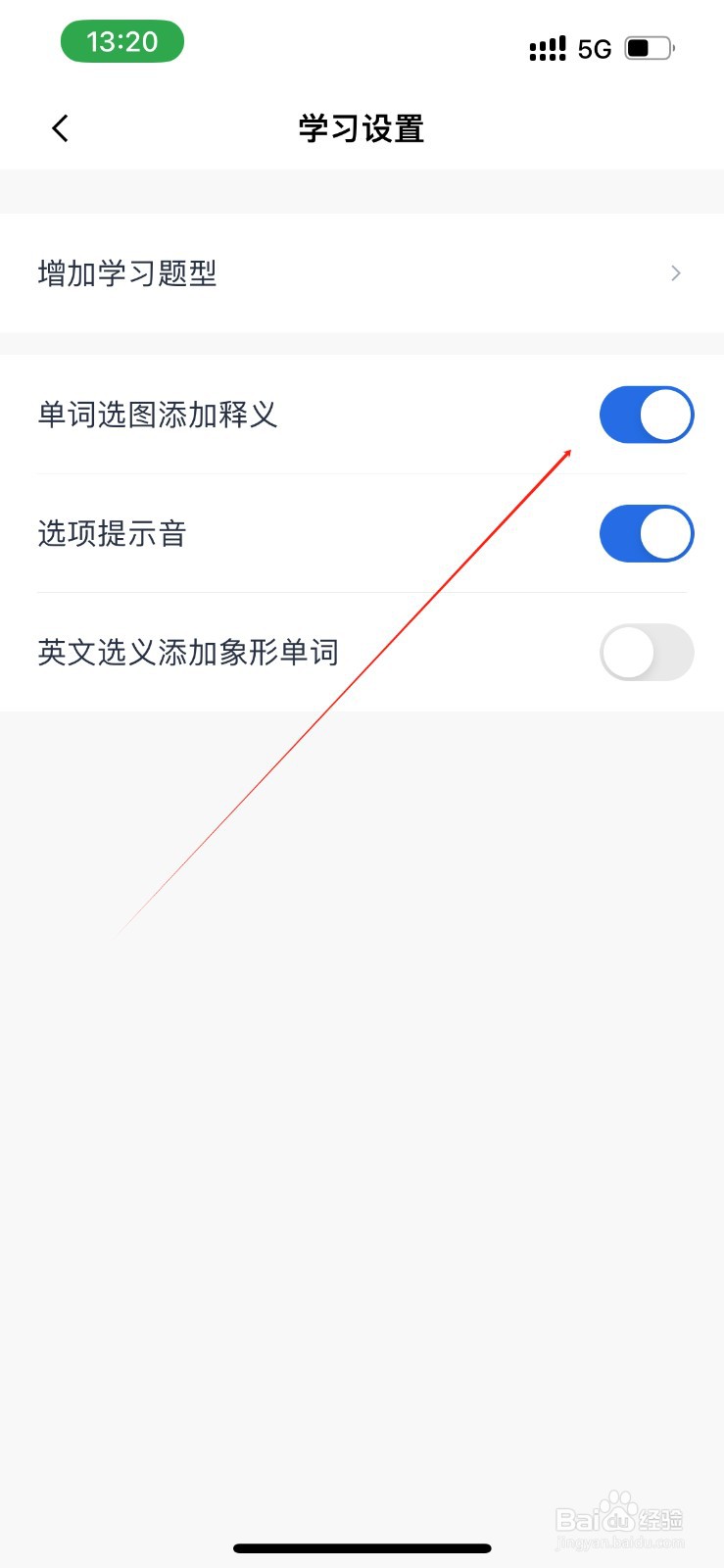724x1568 pixels.
Task: Expand details for adding study question types
Action: tap(362, 272)
